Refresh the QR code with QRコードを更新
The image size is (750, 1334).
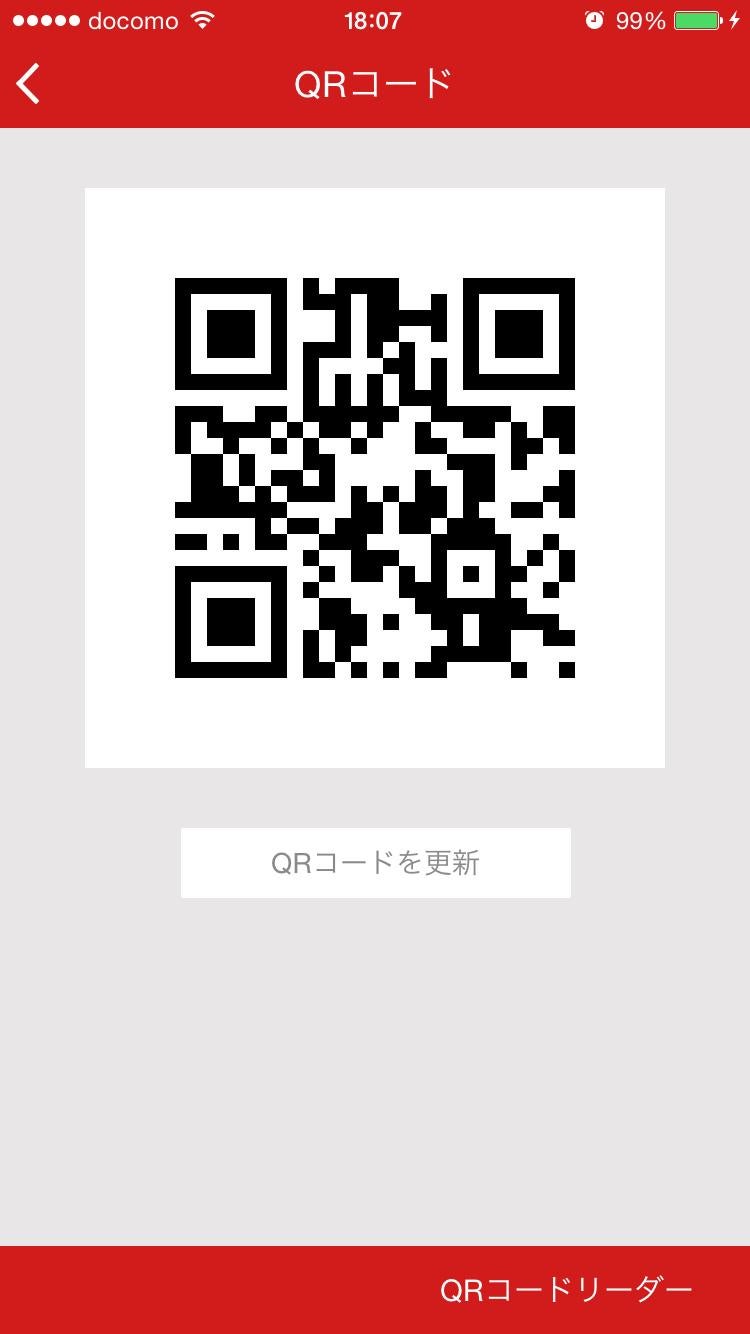click(375, 862)
